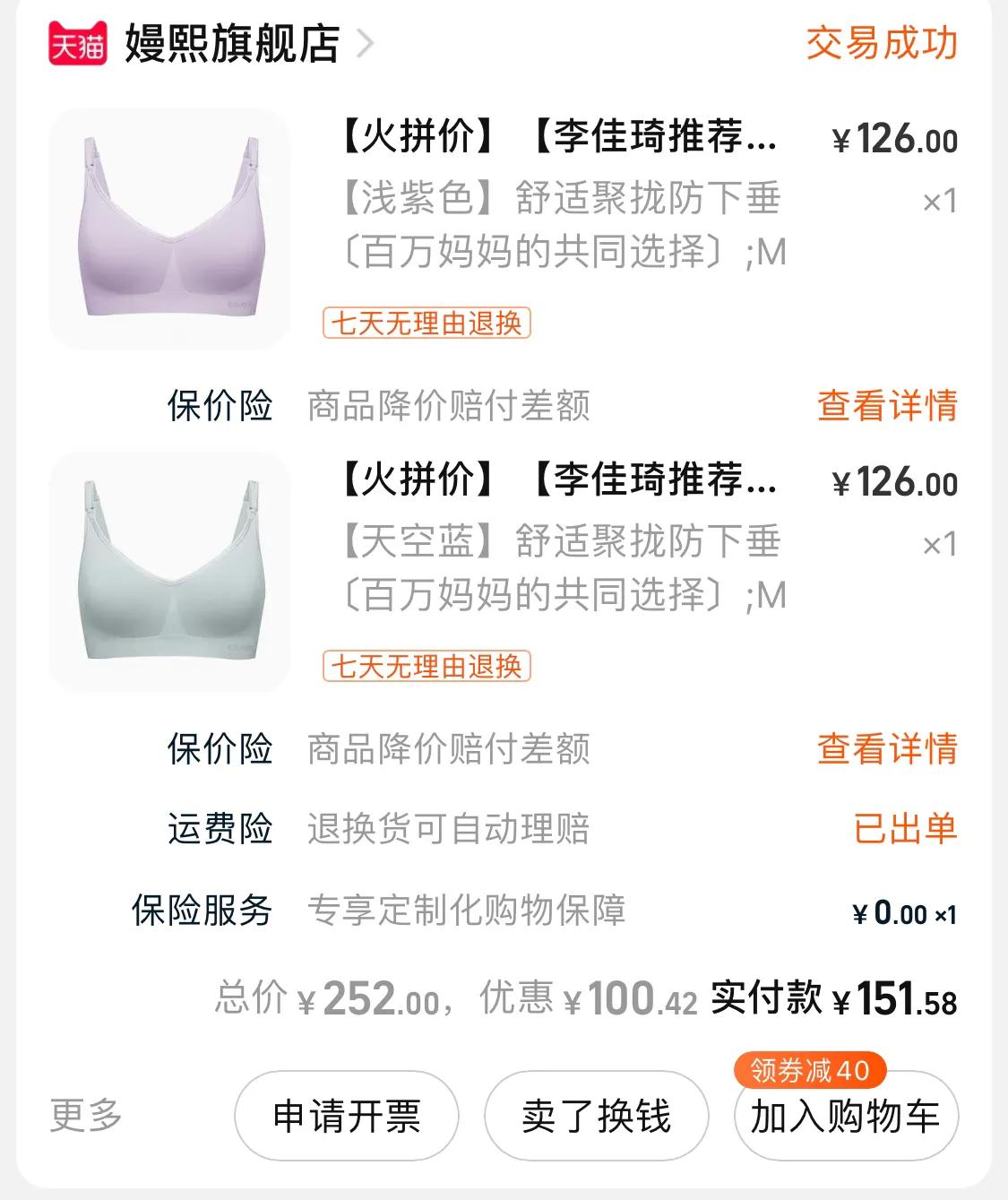Request an invoice with 申请开票
This screenshot has width=1008, height=1200.
(347, 1117)
